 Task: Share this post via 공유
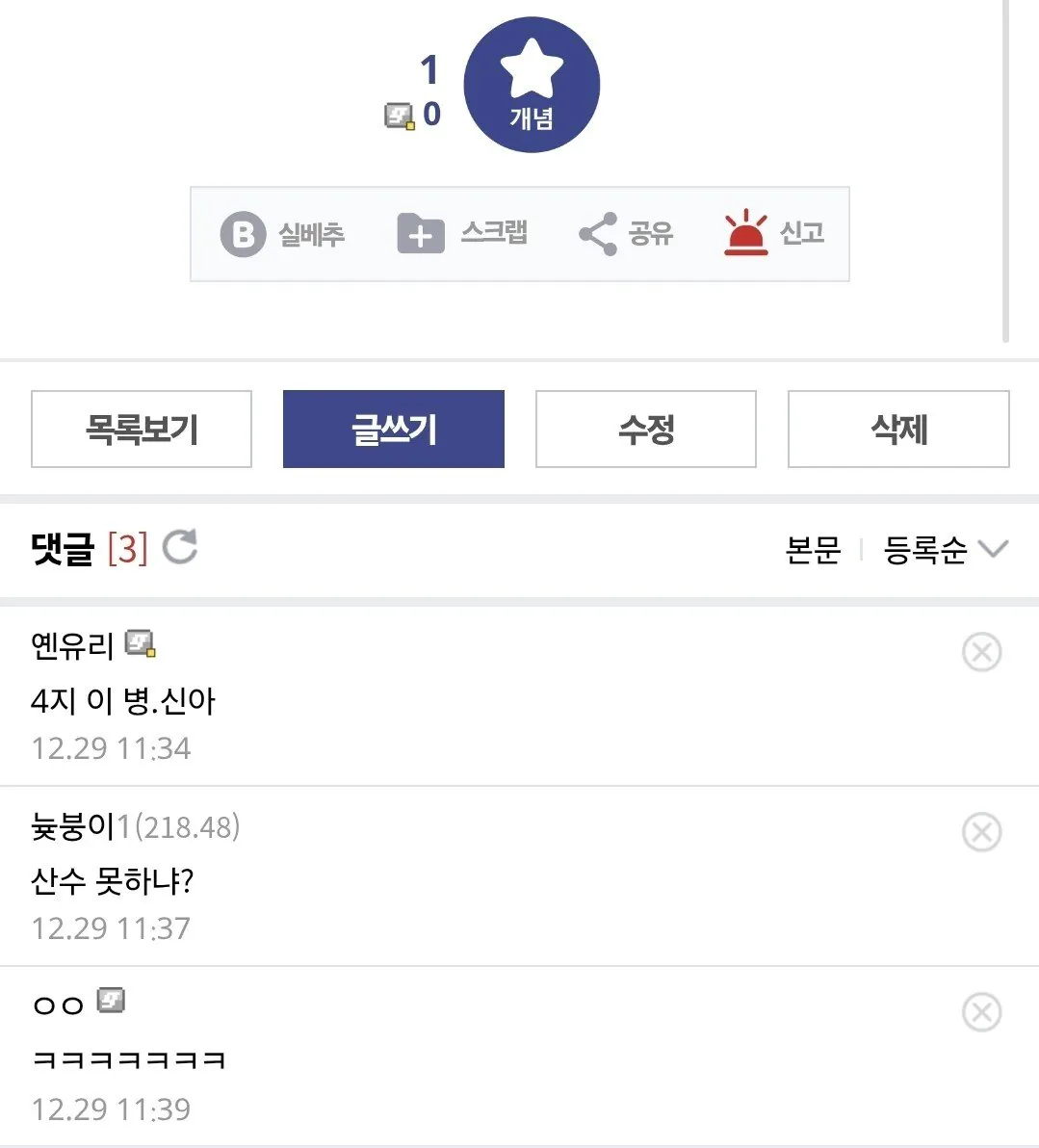[626, 234]
